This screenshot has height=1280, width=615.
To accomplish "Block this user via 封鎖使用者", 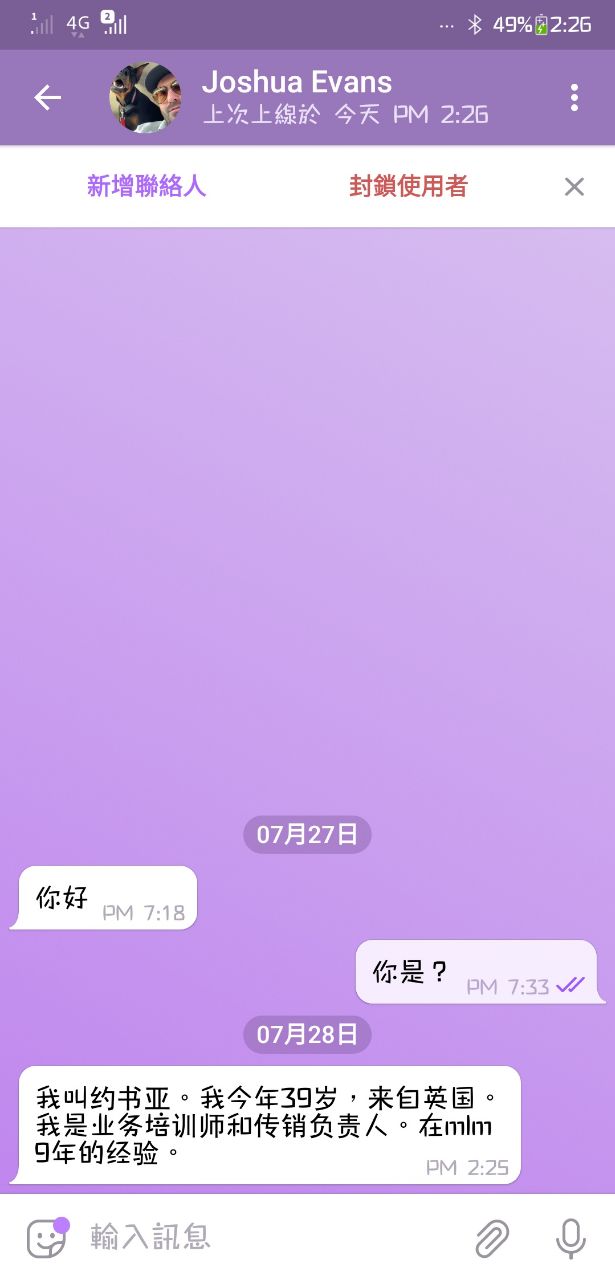I will 408,186.
